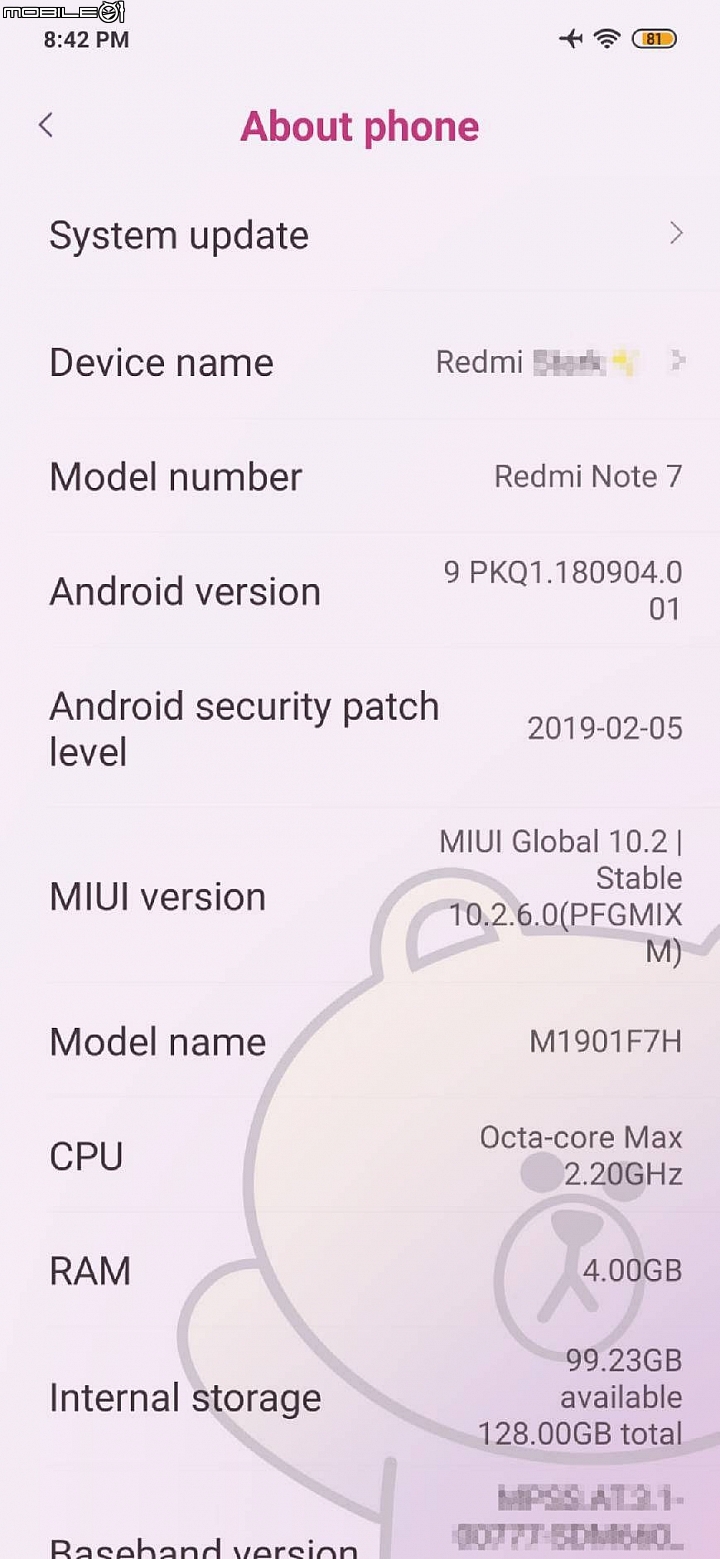This screenshot has width=720, height=1559.
Task: Tap the RAM row
Action: [x=360, y=1271]
